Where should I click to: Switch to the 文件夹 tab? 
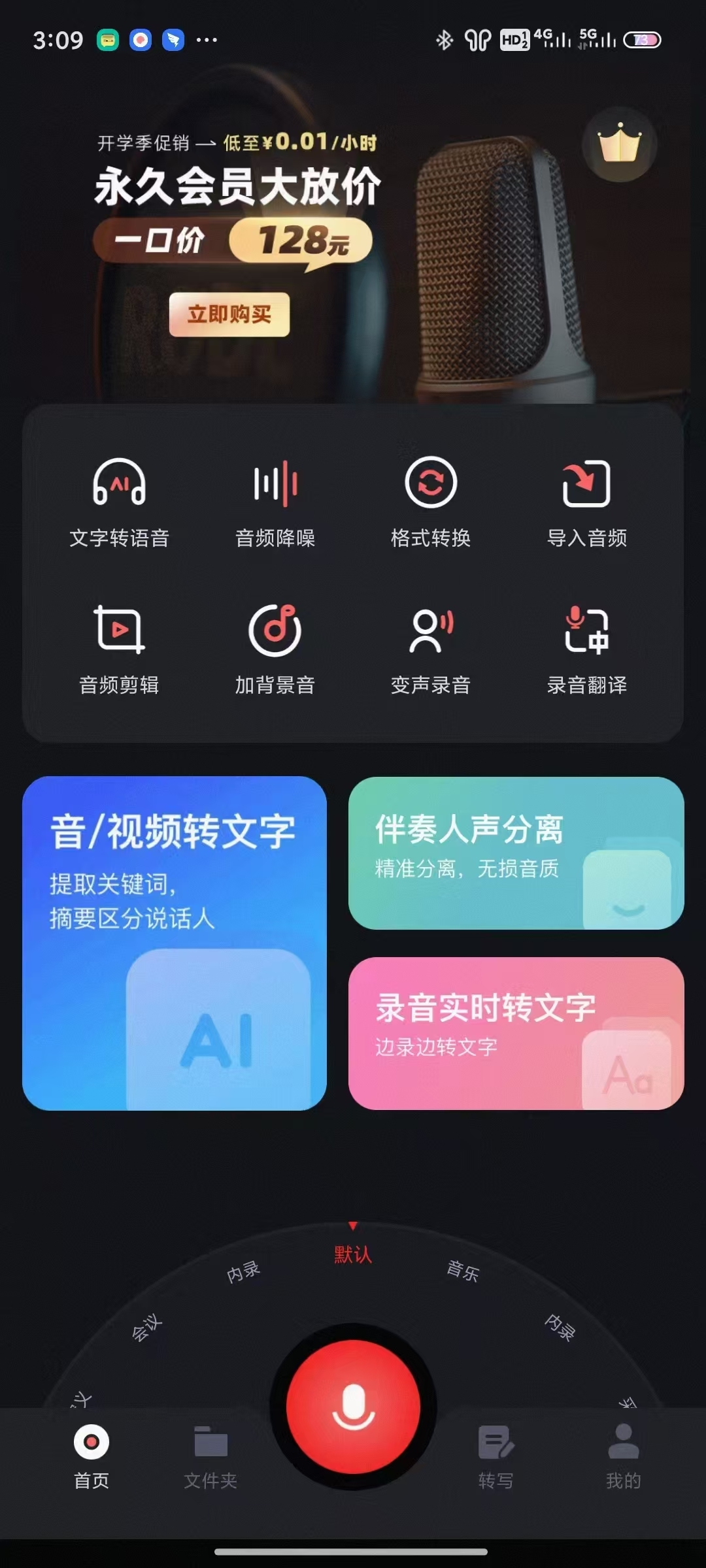[x=210, y=1457]
